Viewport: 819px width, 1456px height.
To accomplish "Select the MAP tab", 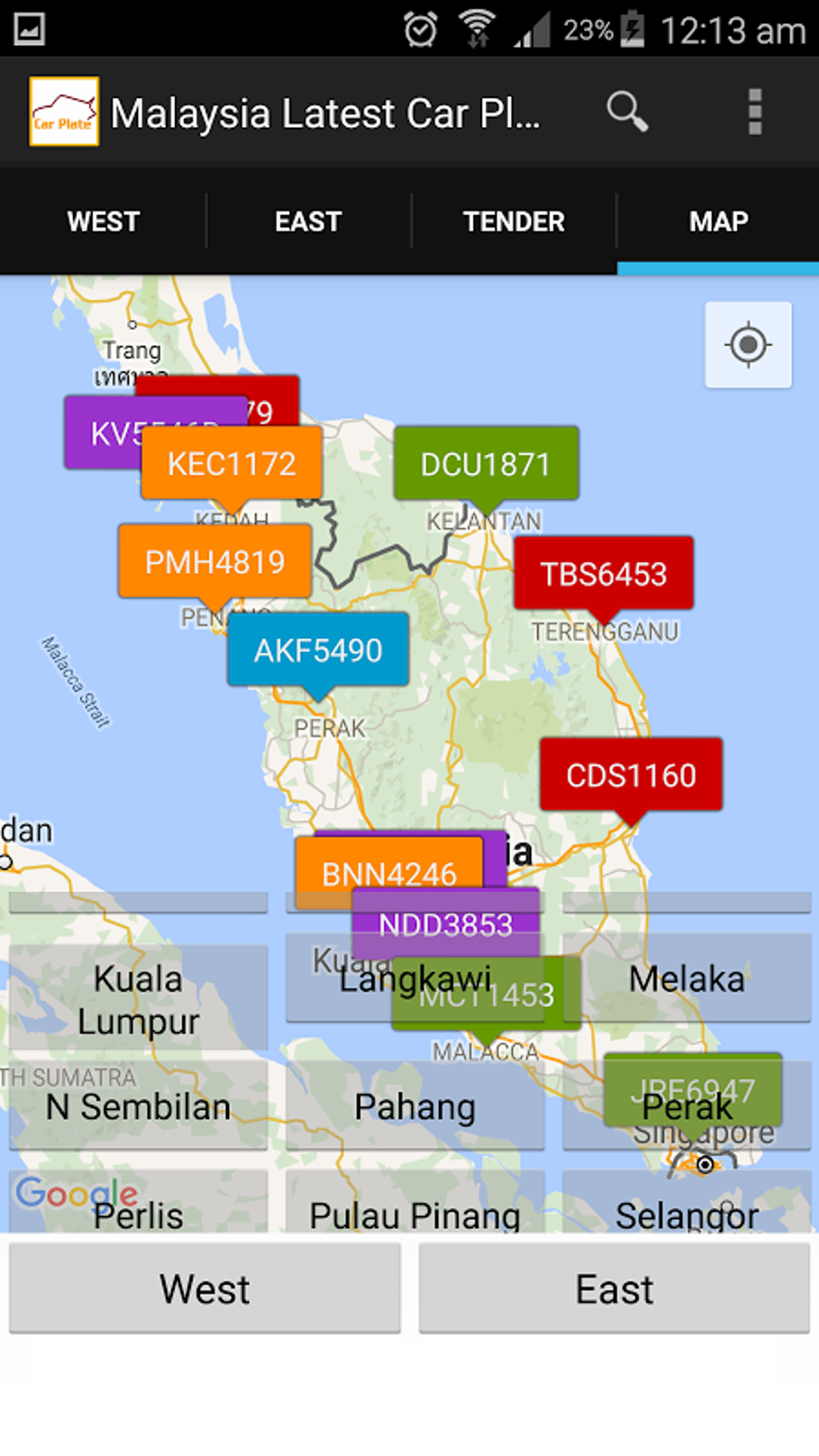I will coord(718,222).
